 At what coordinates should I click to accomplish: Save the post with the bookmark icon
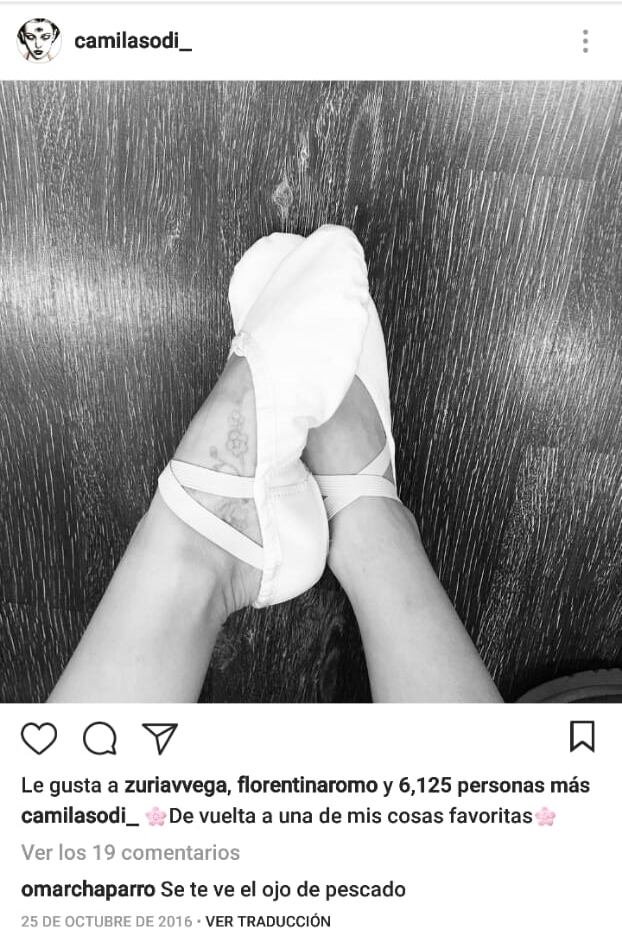click(582, 736)
